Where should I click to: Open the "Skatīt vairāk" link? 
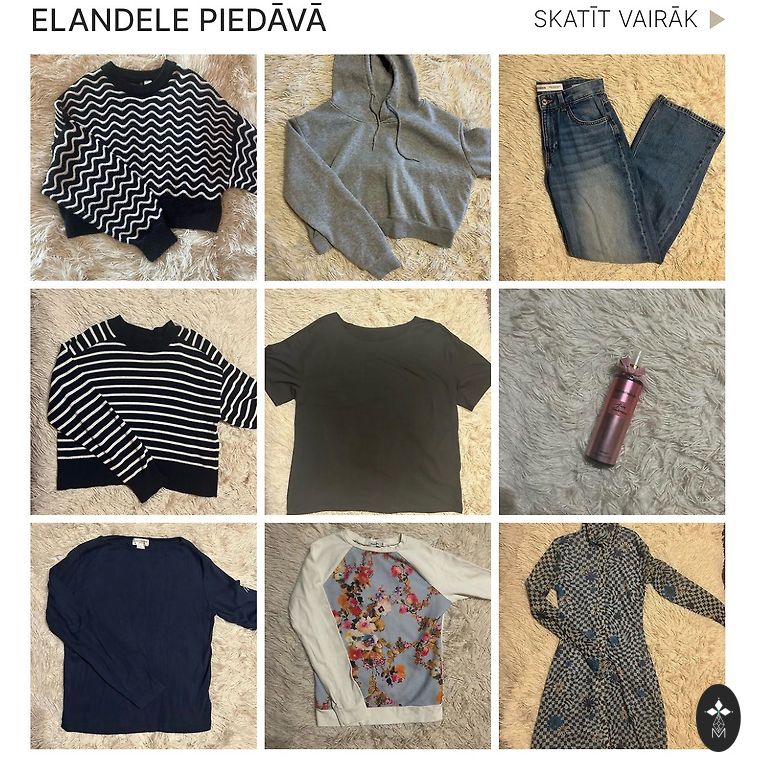click(x=627, y=20)
